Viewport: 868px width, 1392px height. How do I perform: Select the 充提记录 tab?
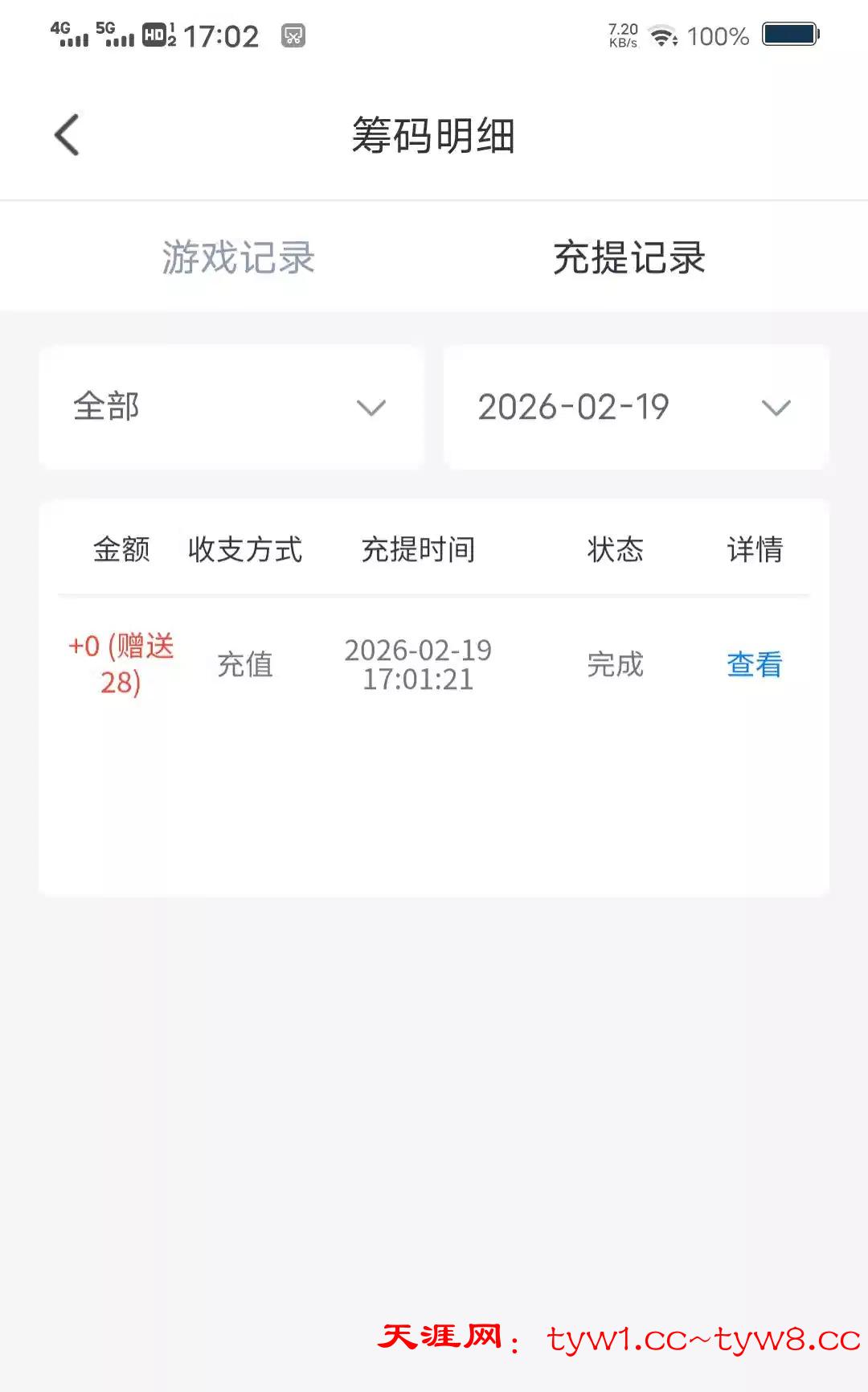click(x=629, y=258)
